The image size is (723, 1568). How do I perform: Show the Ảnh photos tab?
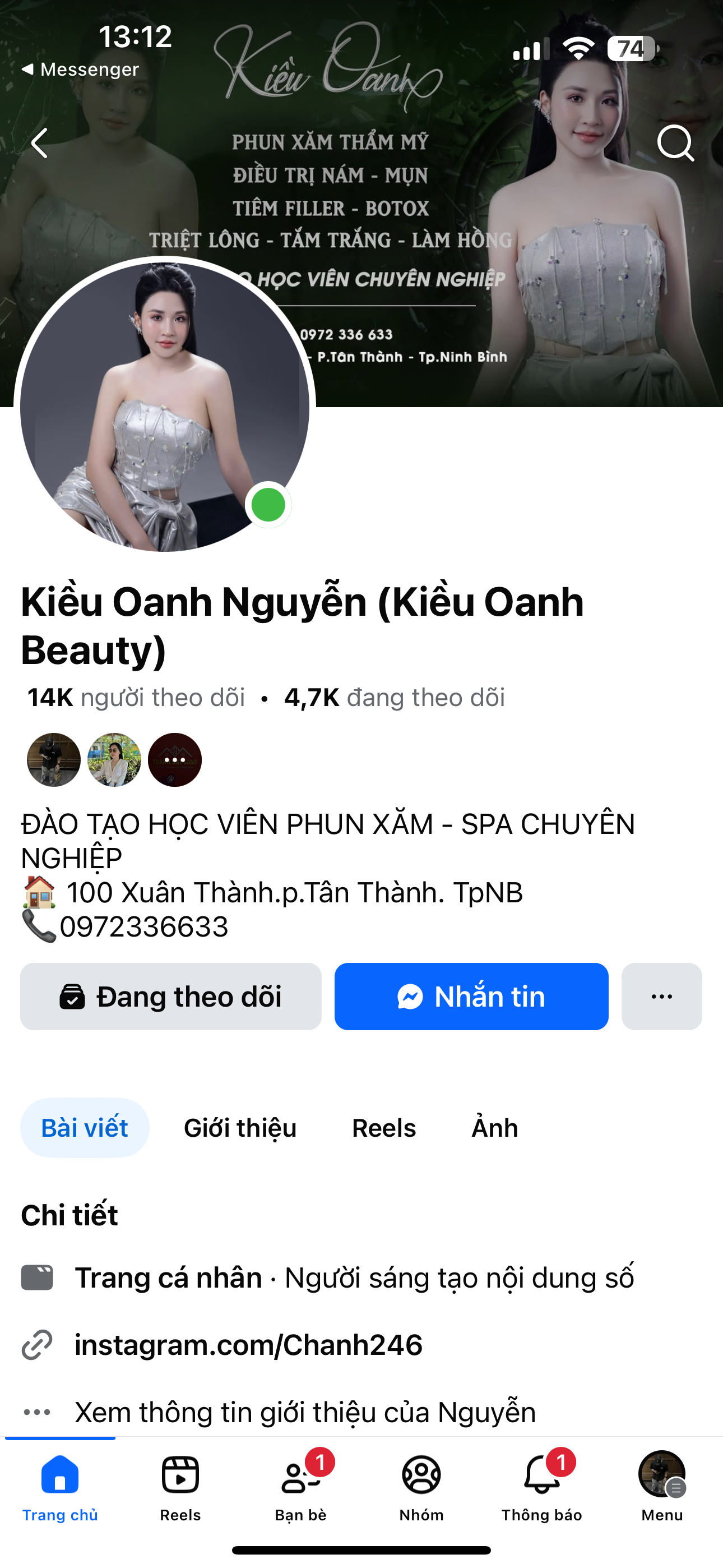495,1128
